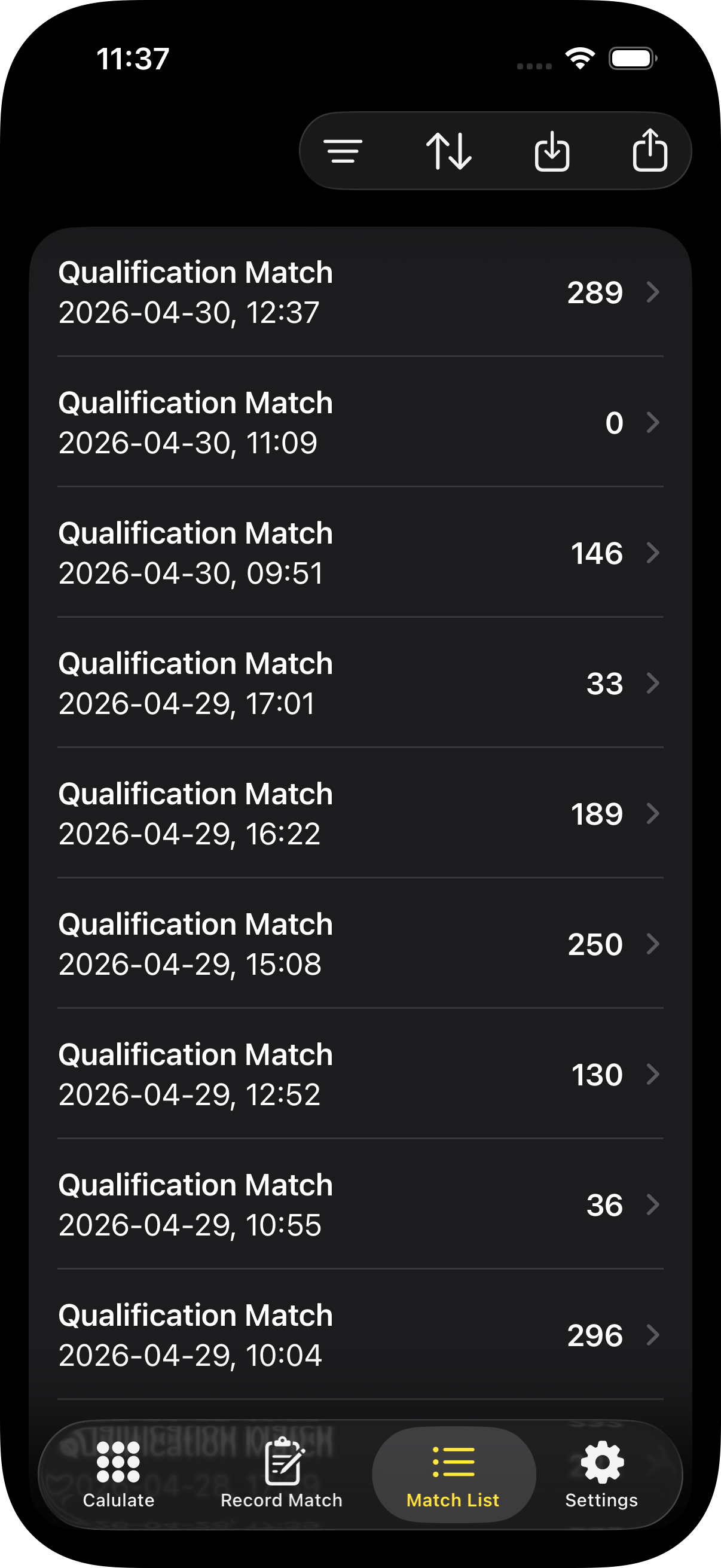The image size is (721, 1568).
Task: Open the match scored 289
Action: pos(360,292)
